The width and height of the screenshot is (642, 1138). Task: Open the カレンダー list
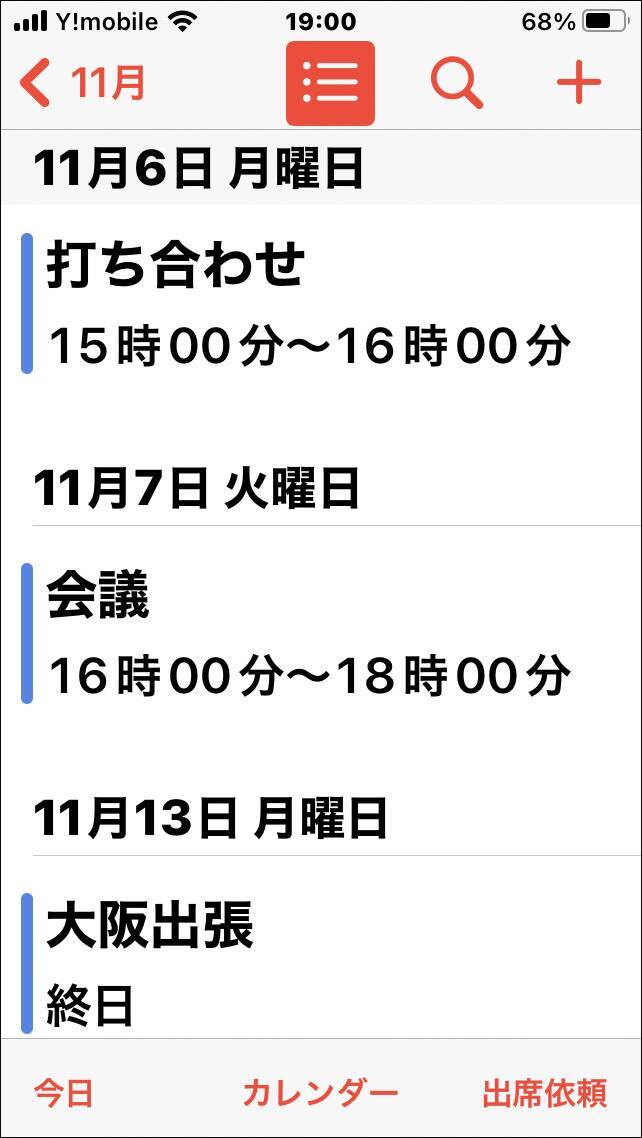(x=320, y=1092)
